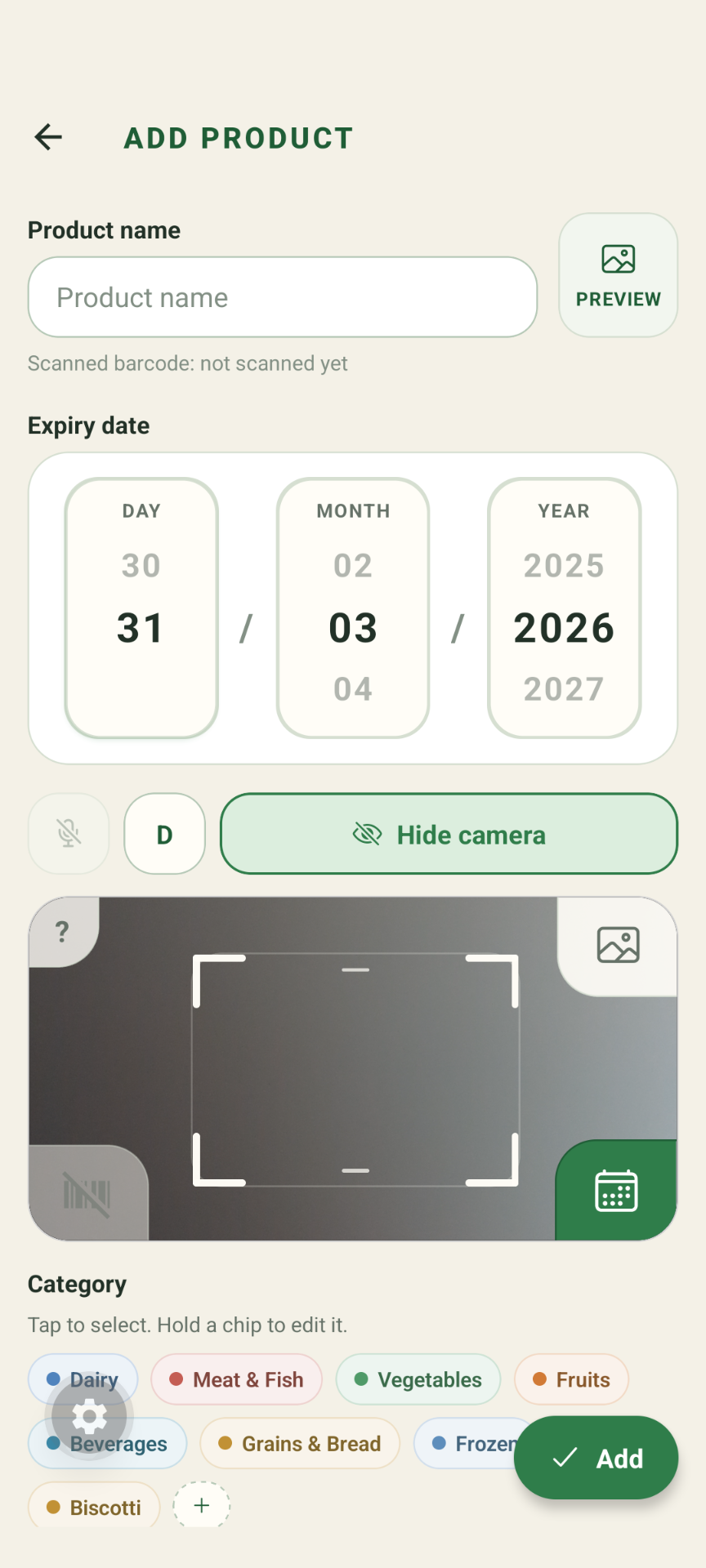Screen dimensions: 706x1568
Task: Open camera help with the question mark
Action: [61, 931]
